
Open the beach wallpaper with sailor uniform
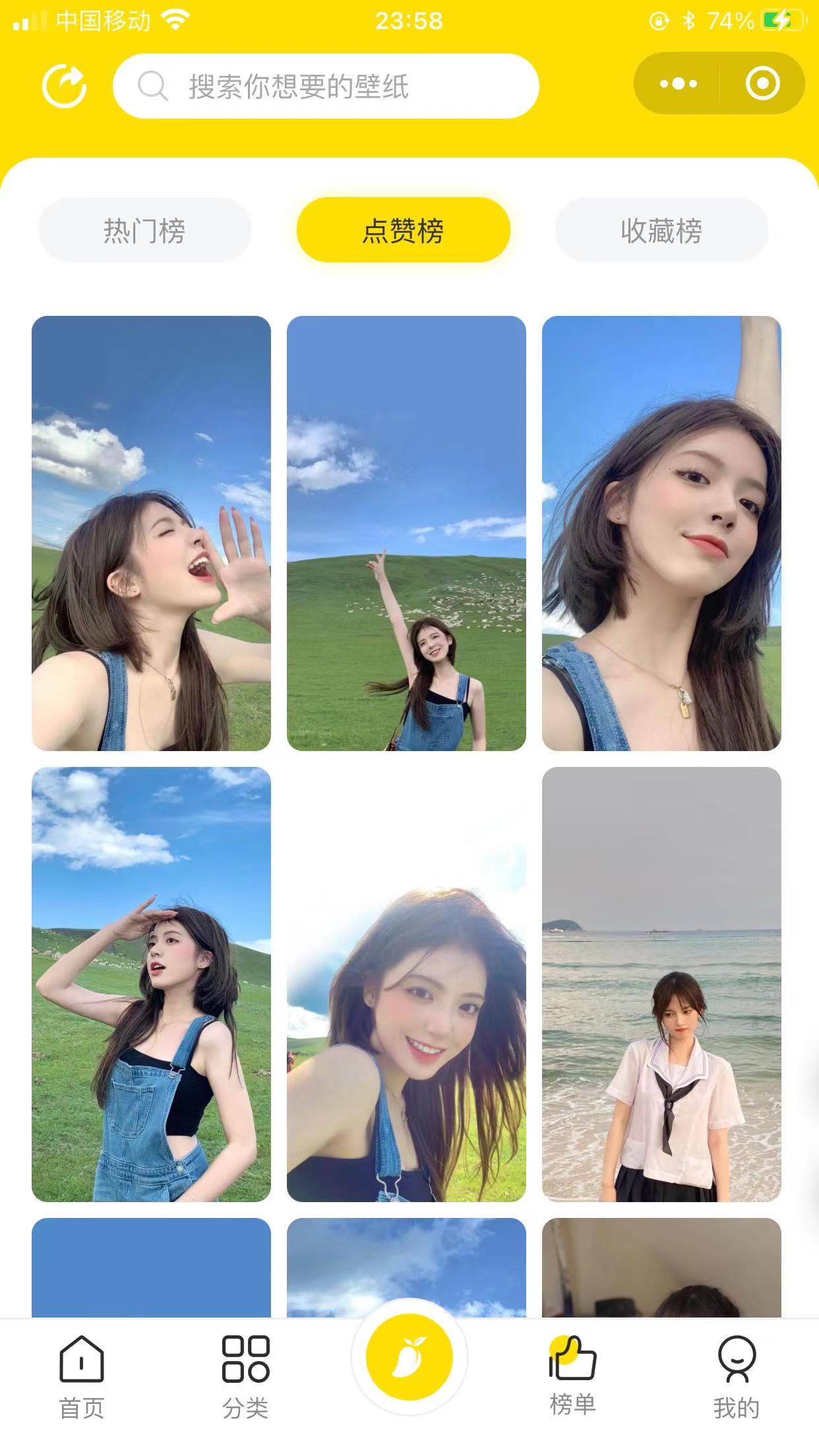coord(661,984)
